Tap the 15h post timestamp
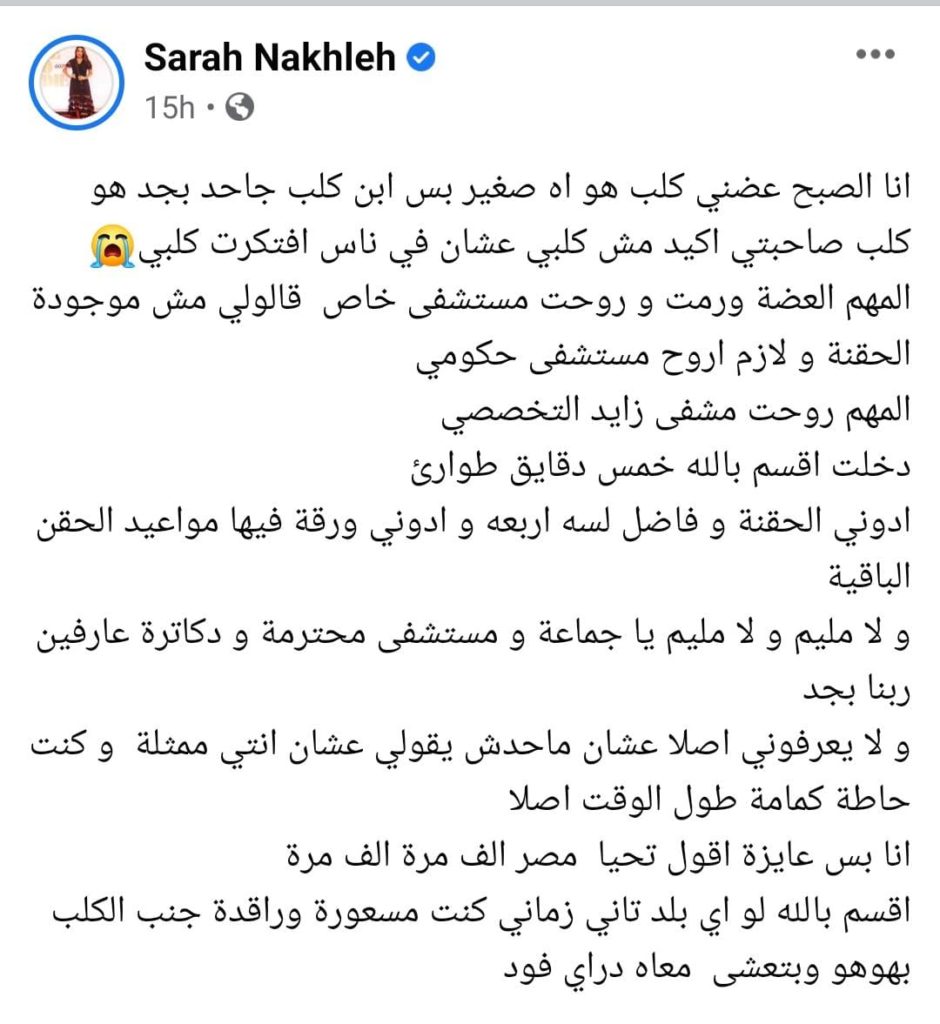Image resolution: width=940 pixels, height=1024 pixels. [168, 107]
